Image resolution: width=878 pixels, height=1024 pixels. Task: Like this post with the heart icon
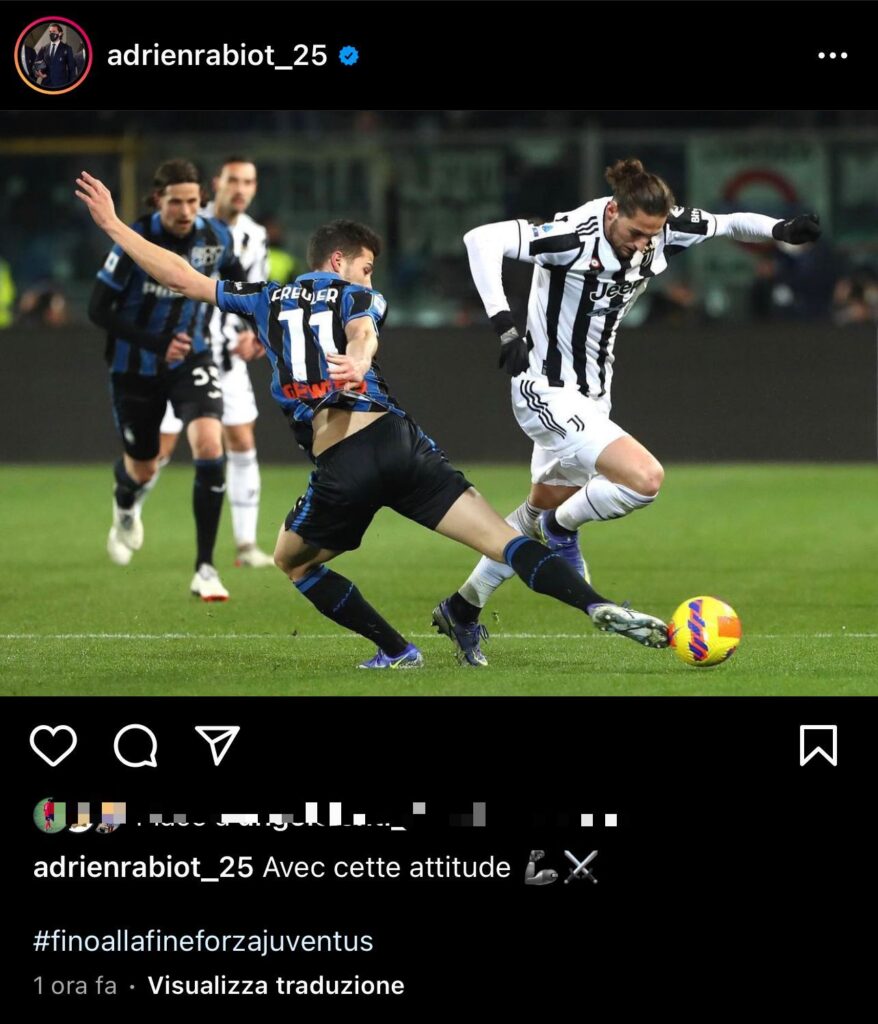[x=53, y=745]
